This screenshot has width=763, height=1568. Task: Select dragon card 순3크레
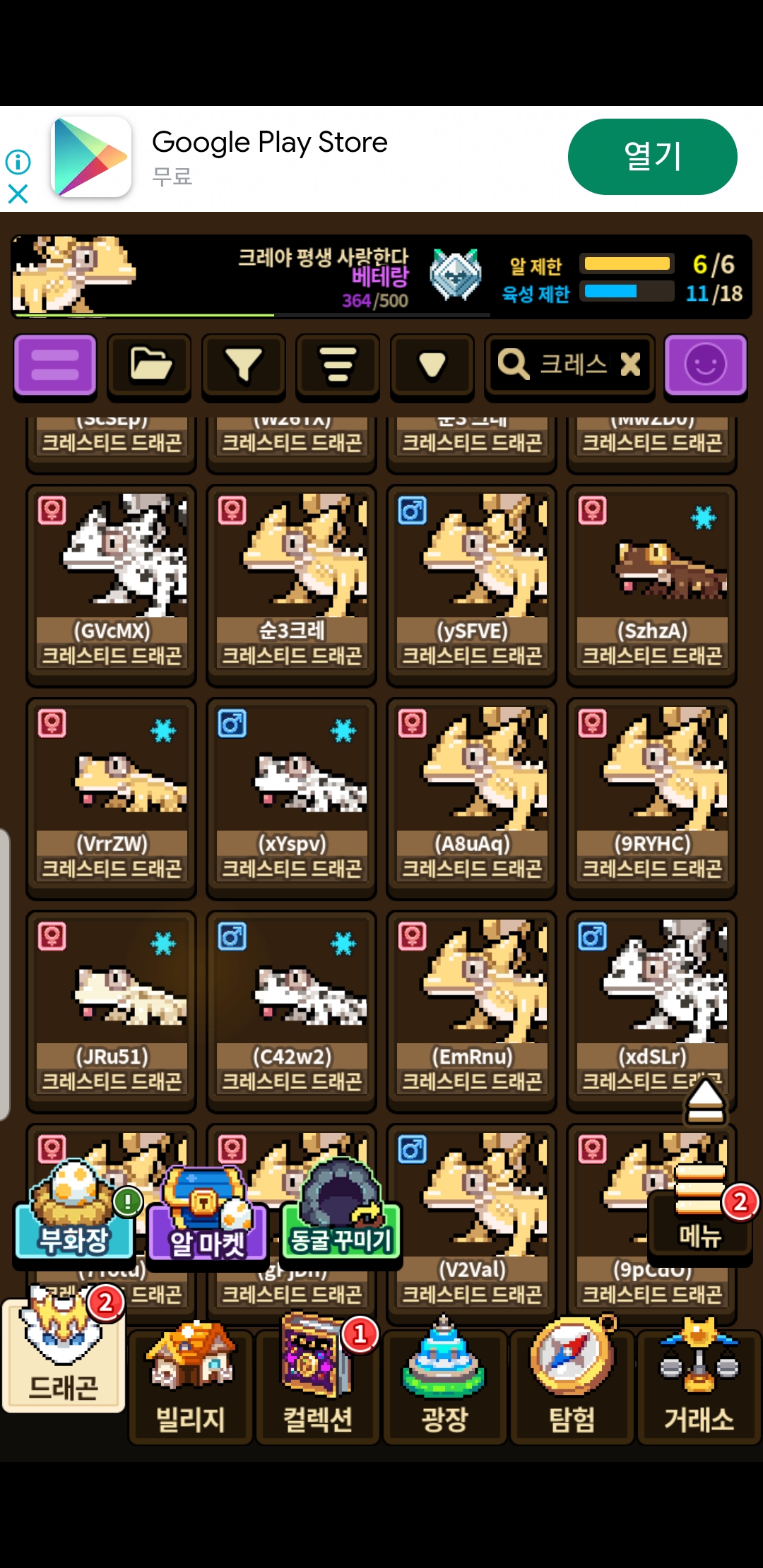291,586
